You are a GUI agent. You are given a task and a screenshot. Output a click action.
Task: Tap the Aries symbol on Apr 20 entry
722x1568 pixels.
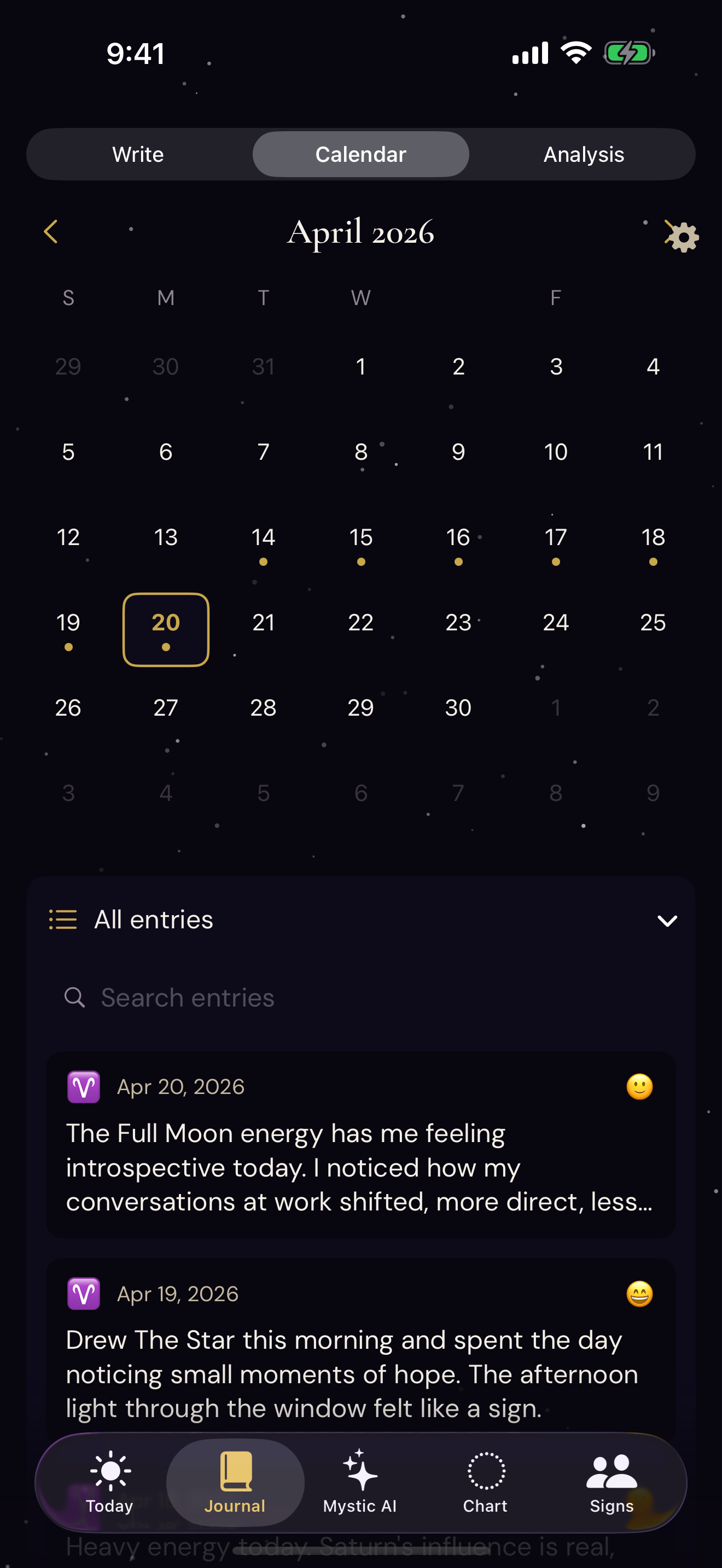(x=84, y=1087)
